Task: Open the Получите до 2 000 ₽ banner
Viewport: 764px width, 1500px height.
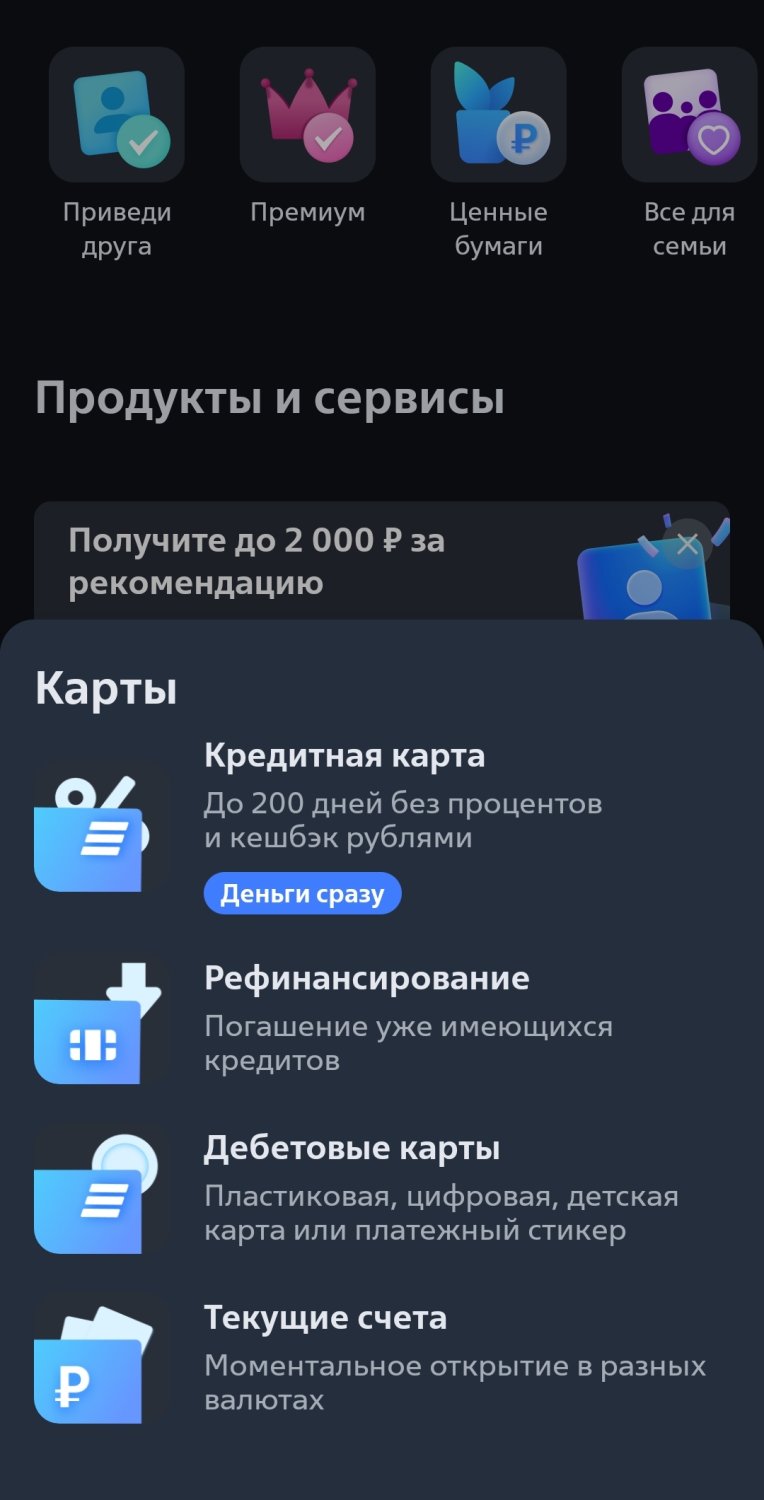Action: pyautogui.click(x=300, y=560)
